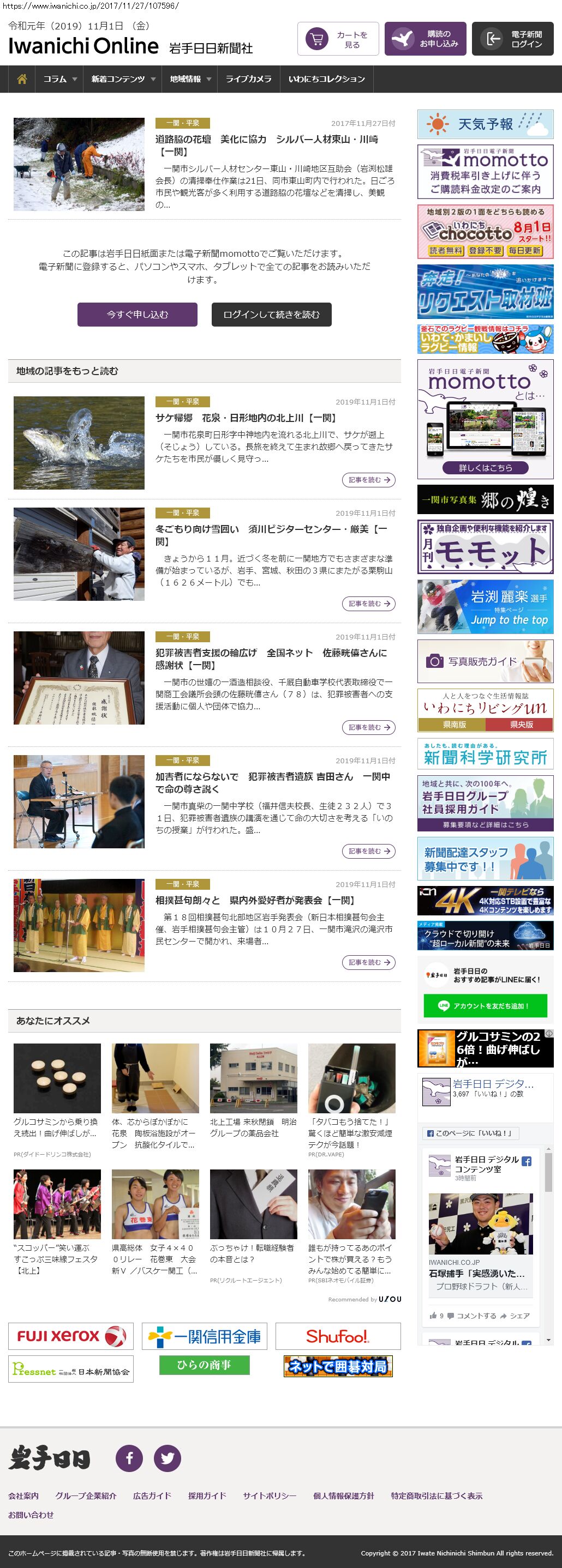Open 写真販売ガイド banner
Screen dimensions: 562x1568
click(x=485, y=661)
